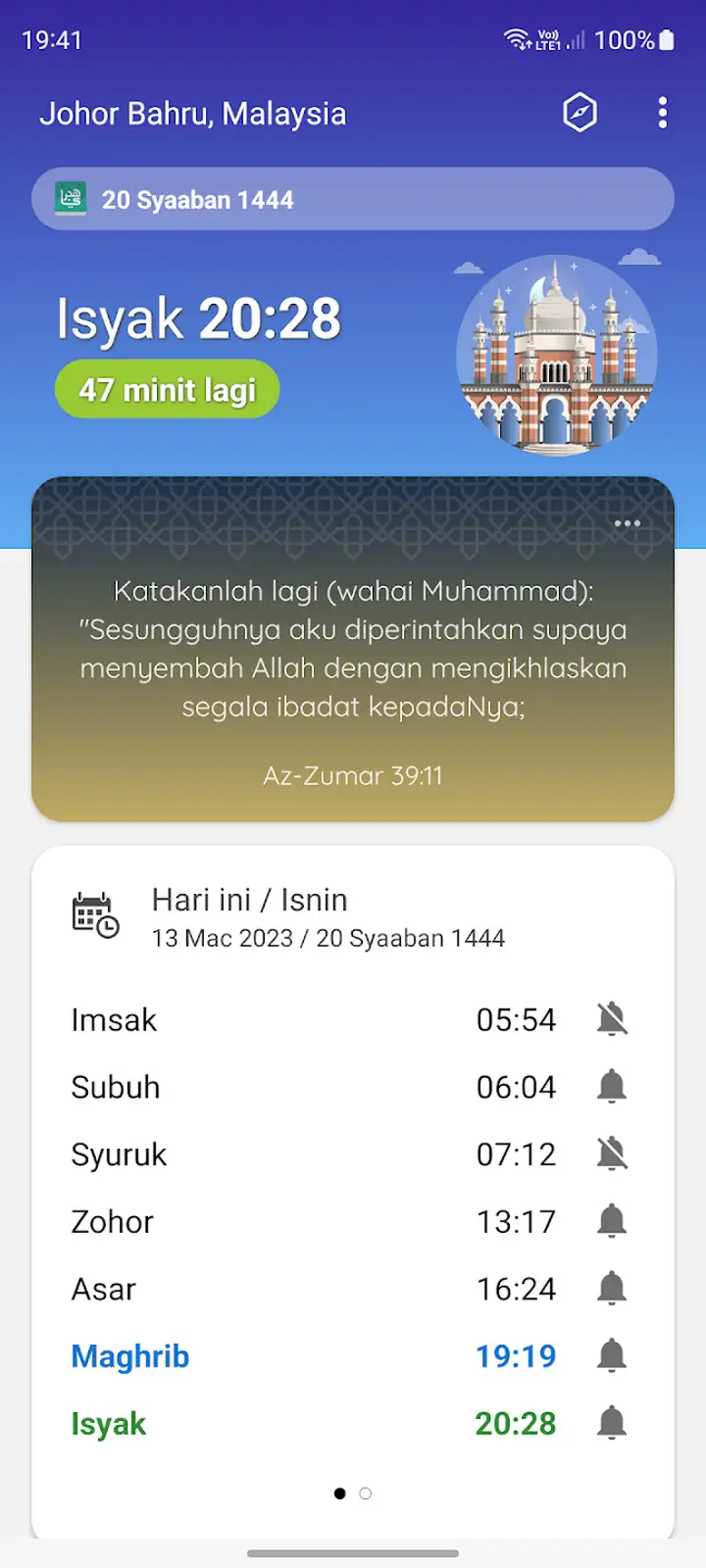Toggle the Maghrib alert bell
This screenshot has width=706, height=1568.
tap(612, 1355)
